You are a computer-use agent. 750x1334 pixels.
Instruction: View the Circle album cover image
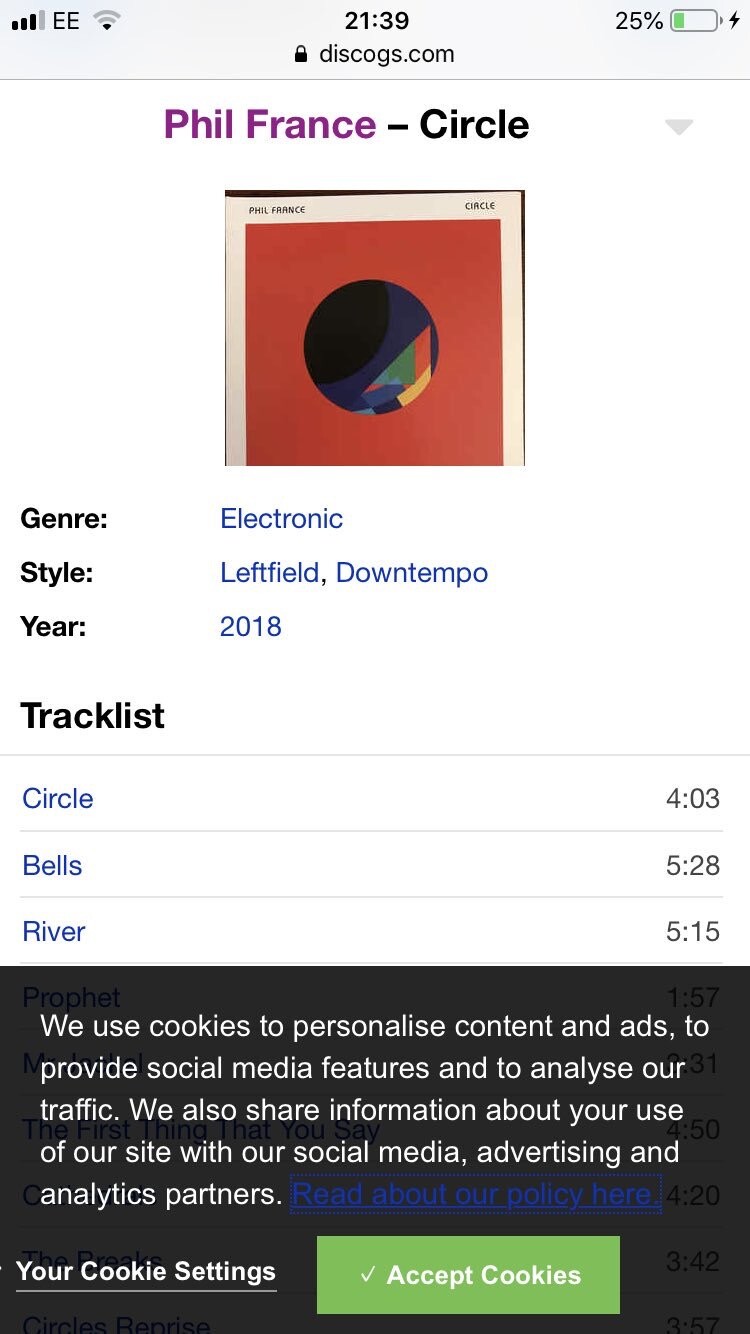point(375,328)
